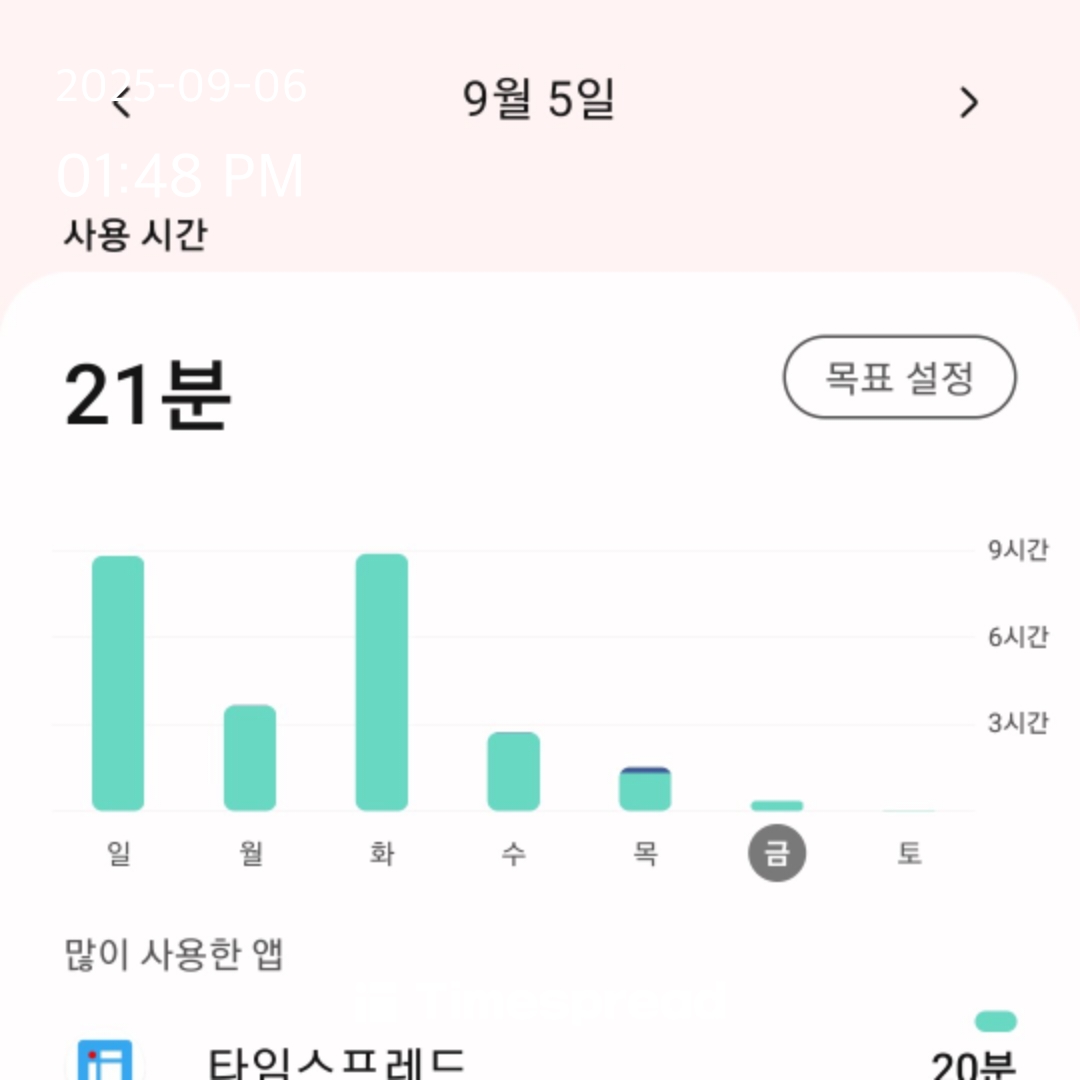The width and height of the screenshot is (1080, 1080).
Task: Select the 목 bar in the chart
Action: coord(645,789)
